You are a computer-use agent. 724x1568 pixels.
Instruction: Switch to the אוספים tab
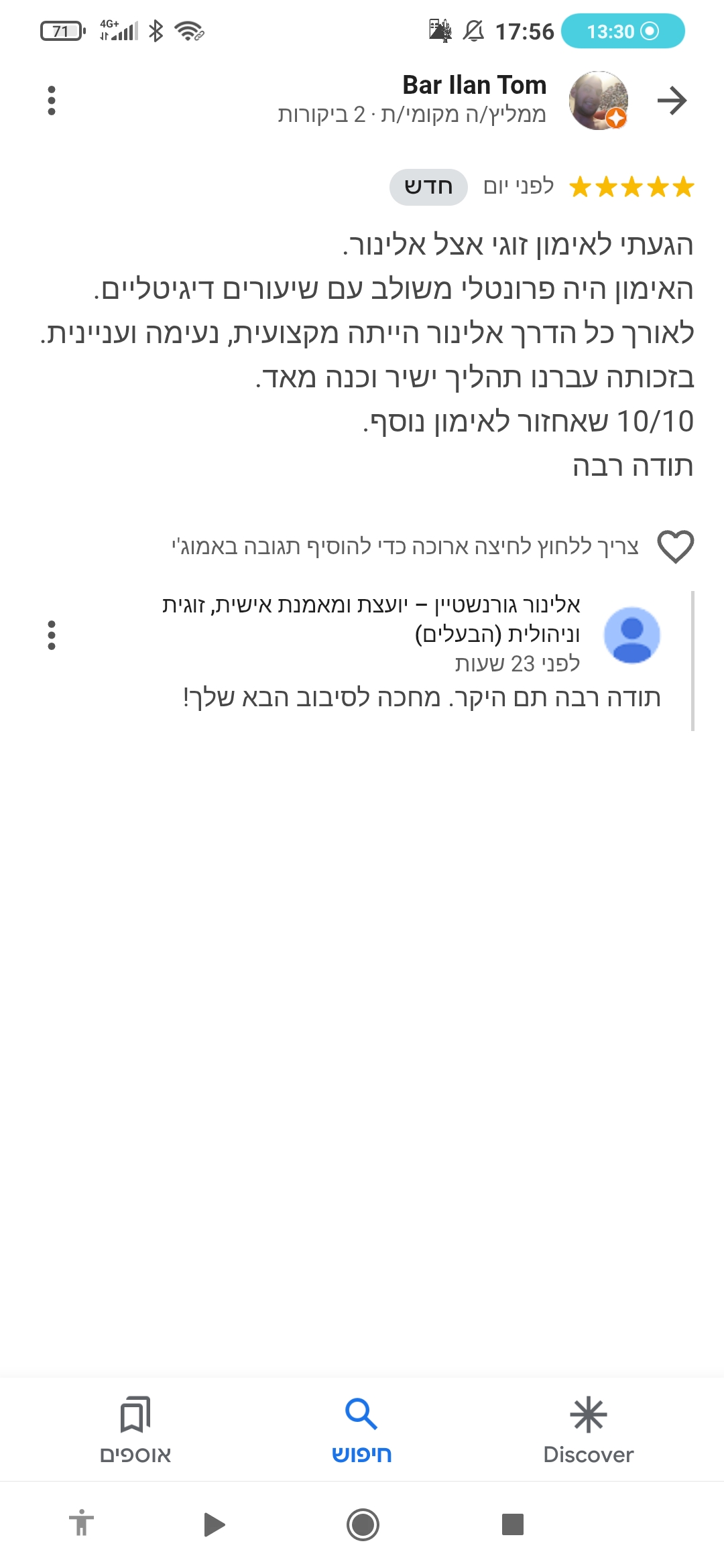(x=135, y=1430)
